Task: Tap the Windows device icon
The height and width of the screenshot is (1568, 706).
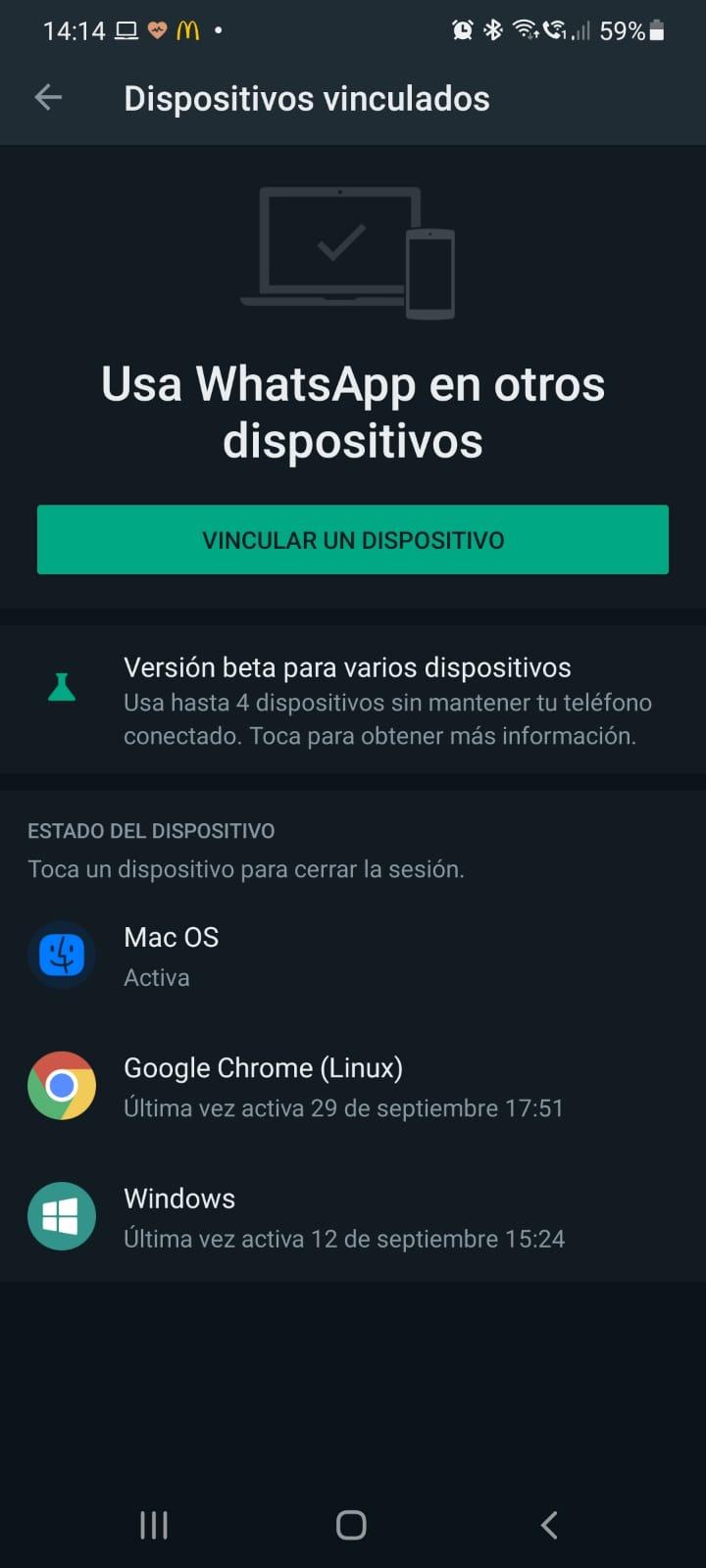Action: point(62,1215)
